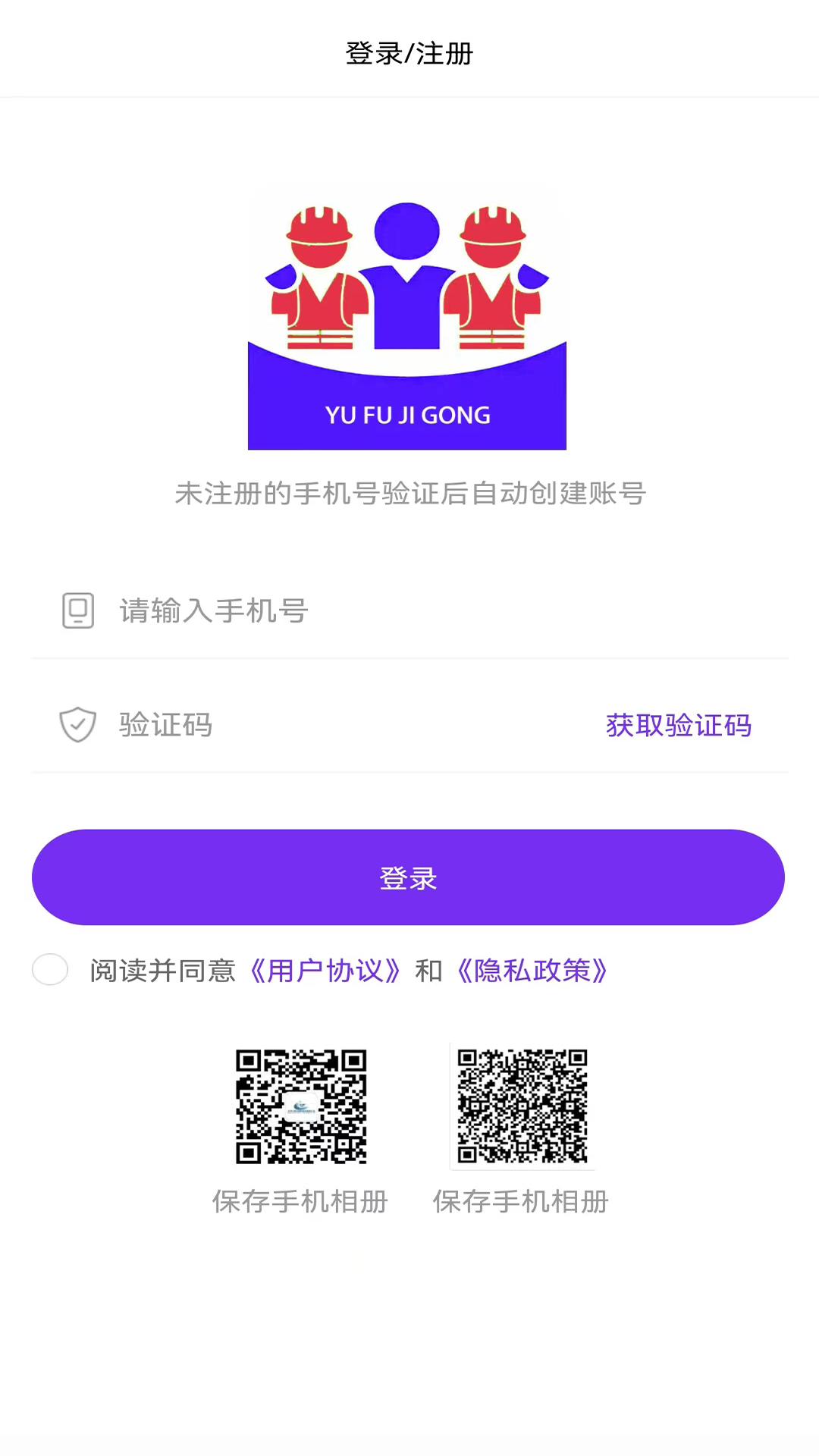
Task: Click the 登录/注册 title text
Action: [409, 54]
